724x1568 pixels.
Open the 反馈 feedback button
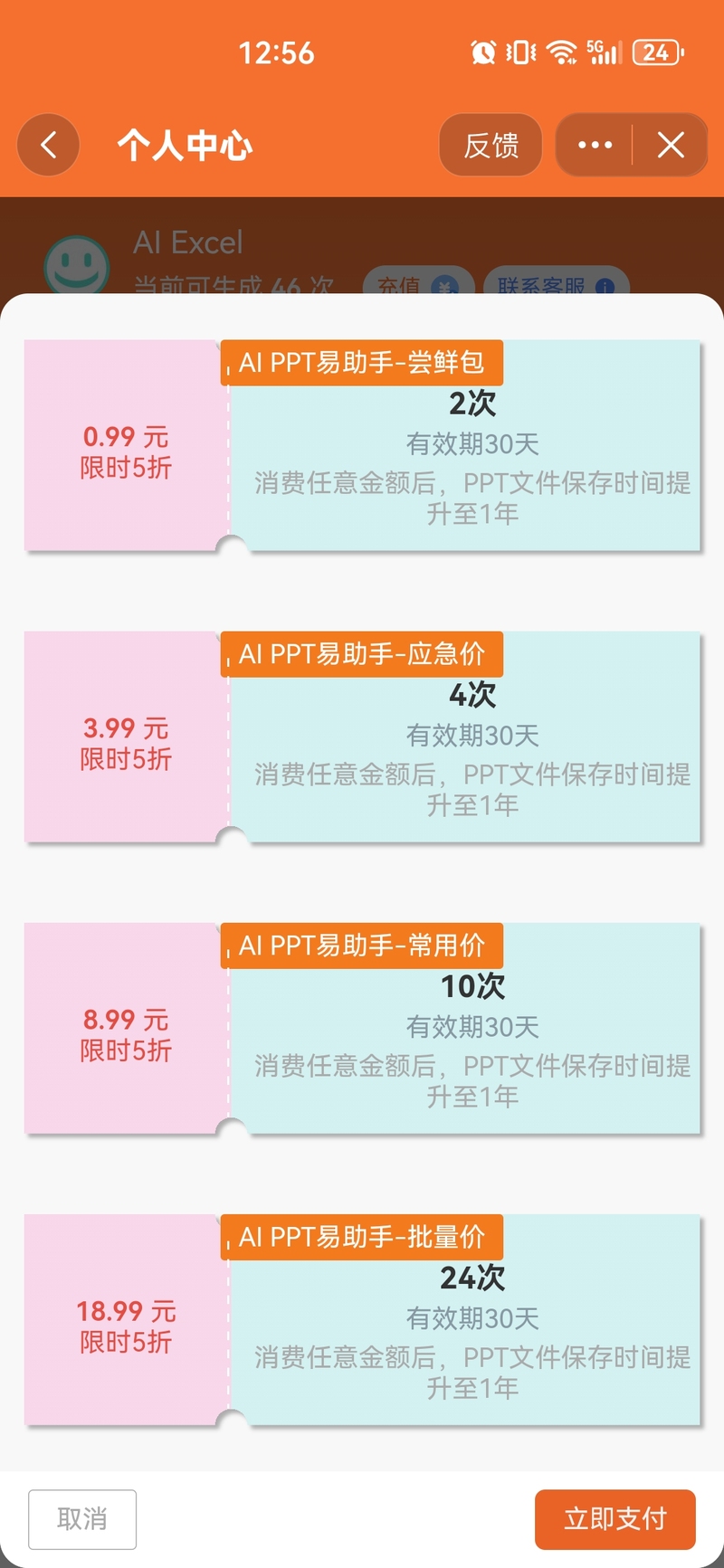pos(491,145)
